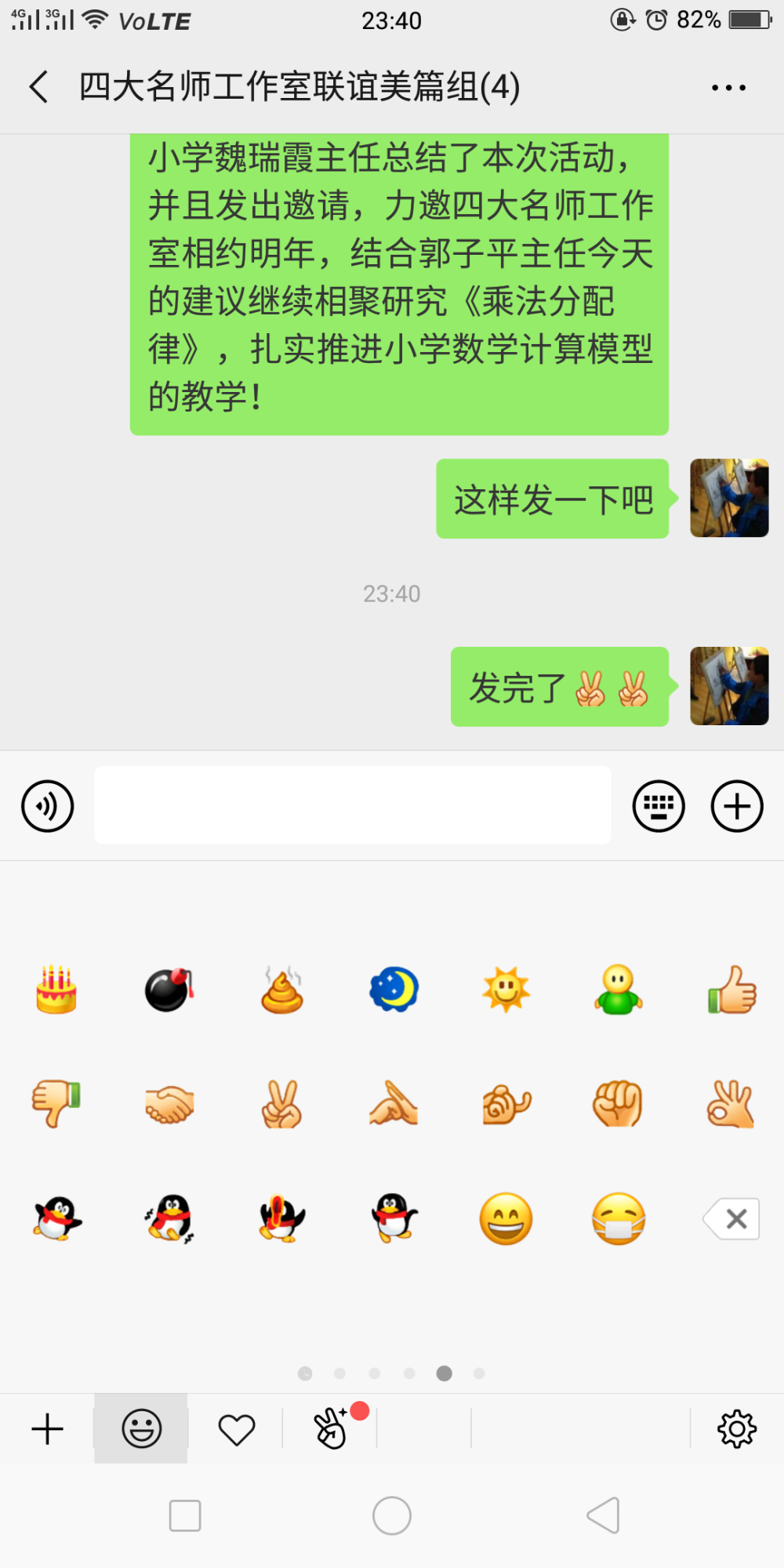Insert the handshake emoji
The width and height of the screenshot is (784, 1568).
(169, 1104)
